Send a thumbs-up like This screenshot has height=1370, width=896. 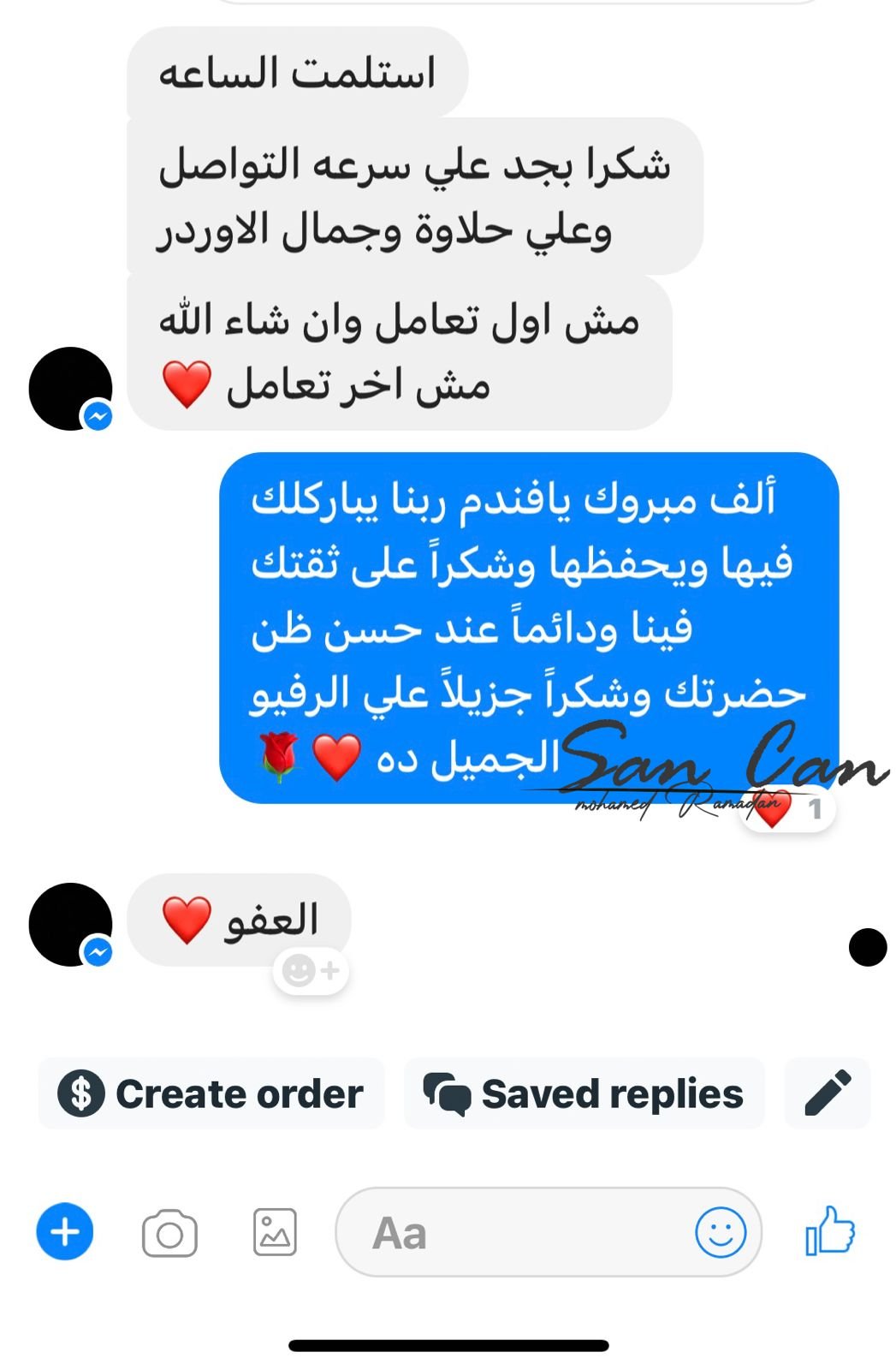point(830,1231)
